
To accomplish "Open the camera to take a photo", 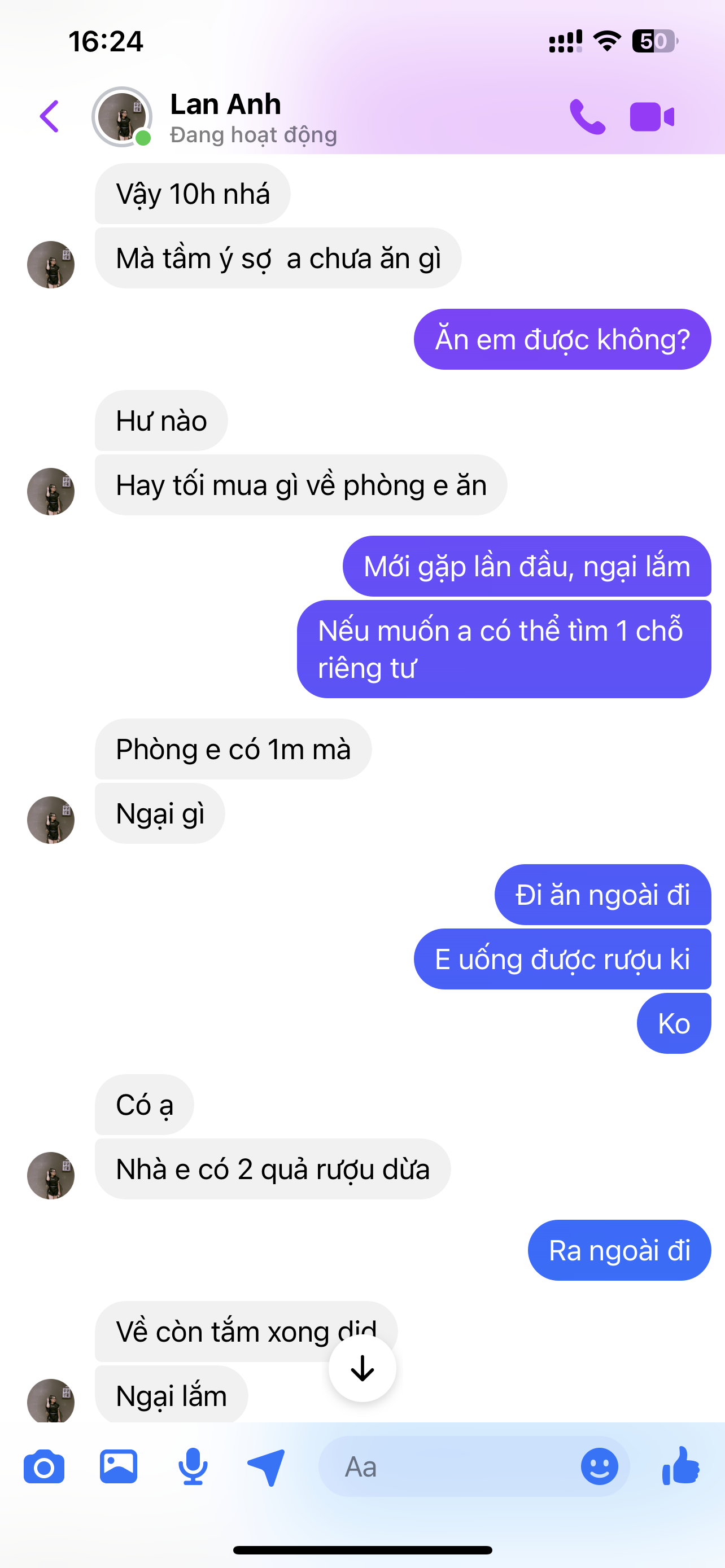I will (44, 1467).
